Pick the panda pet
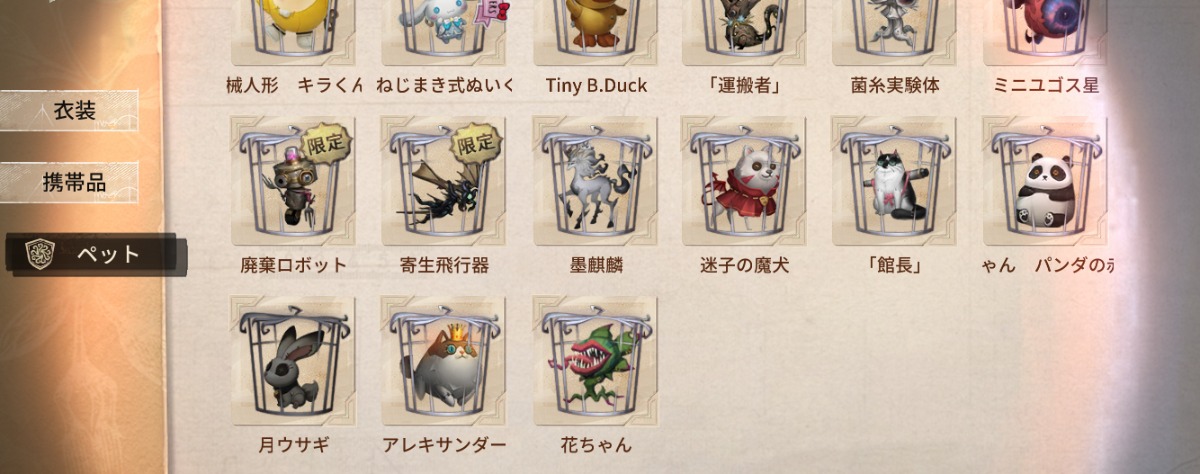 (1043, 182)
